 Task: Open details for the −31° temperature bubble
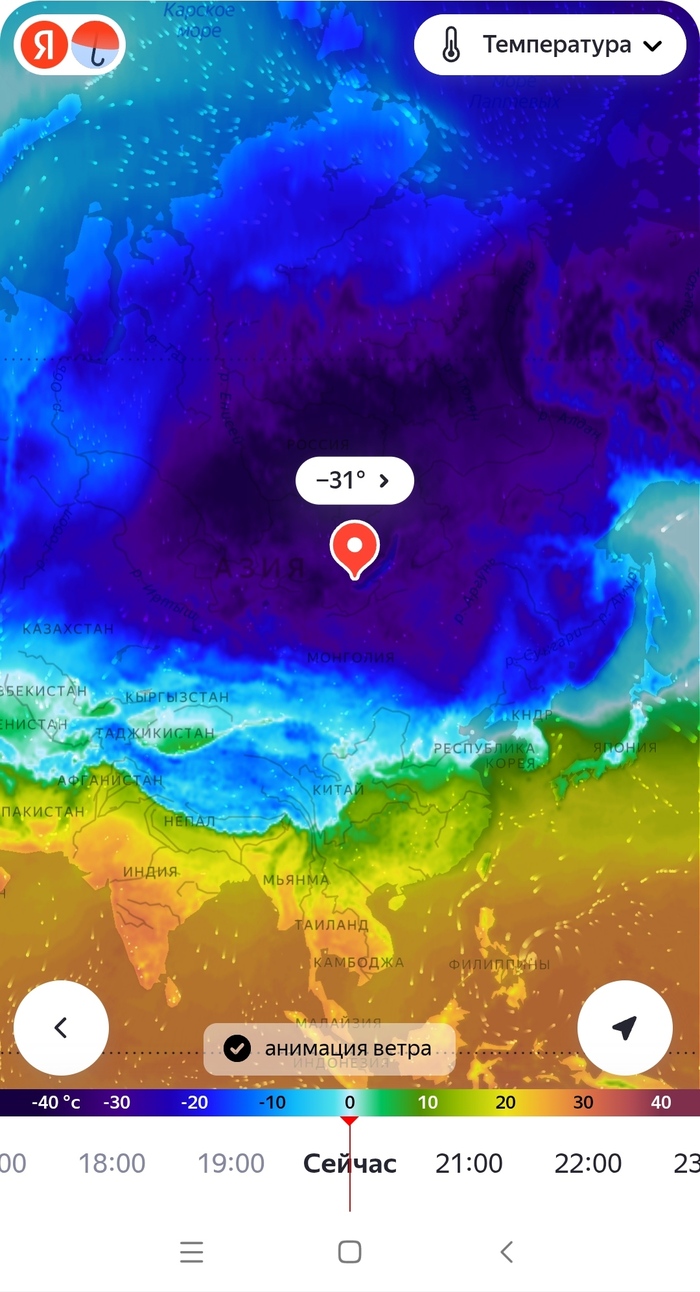click(354, 481)
